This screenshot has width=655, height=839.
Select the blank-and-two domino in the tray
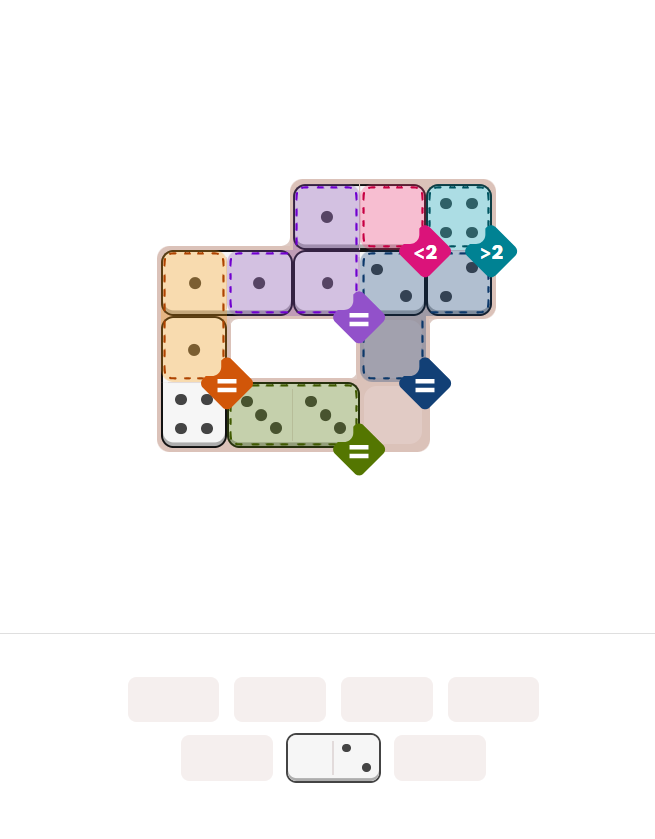(x=333, y=758)
